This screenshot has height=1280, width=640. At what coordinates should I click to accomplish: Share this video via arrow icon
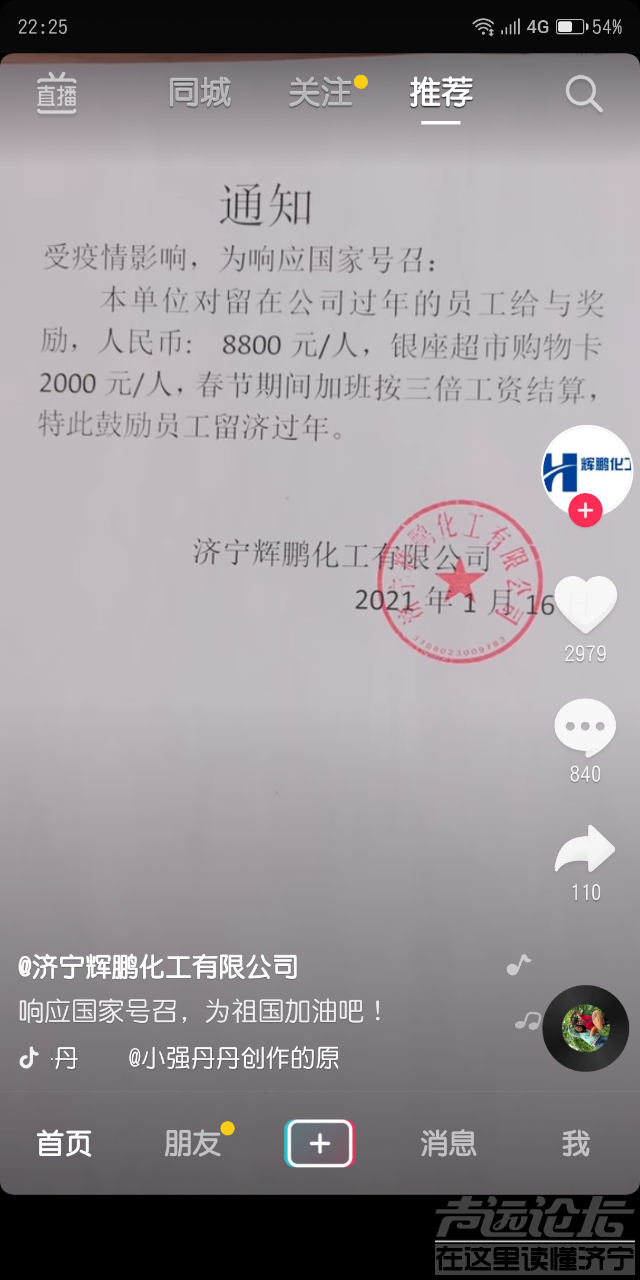click(x=585, y=850)
